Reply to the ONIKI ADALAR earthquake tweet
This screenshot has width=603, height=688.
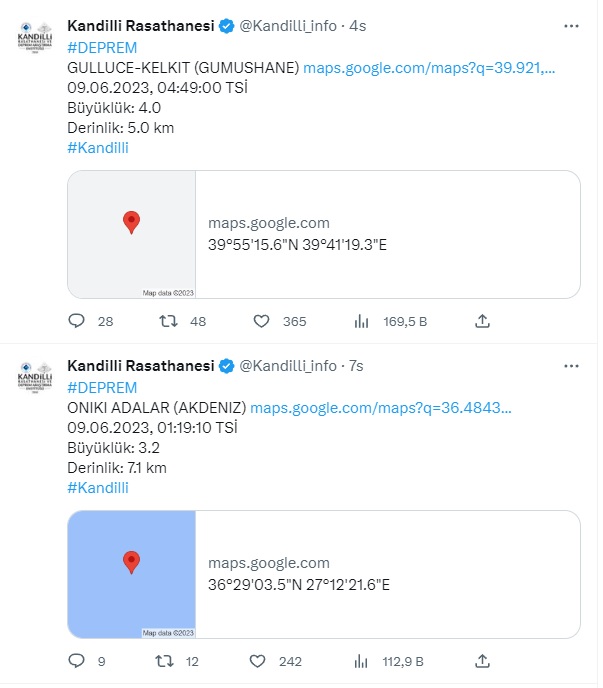coord(77,661)
